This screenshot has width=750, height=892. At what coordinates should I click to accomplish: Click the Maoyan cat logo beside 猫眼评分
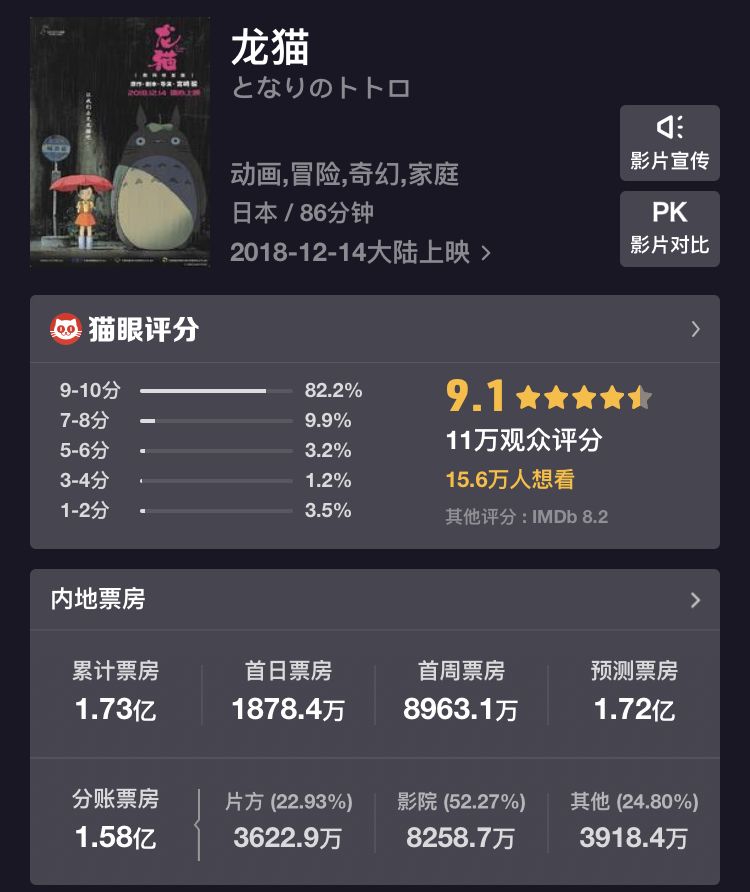pos(67,328)
